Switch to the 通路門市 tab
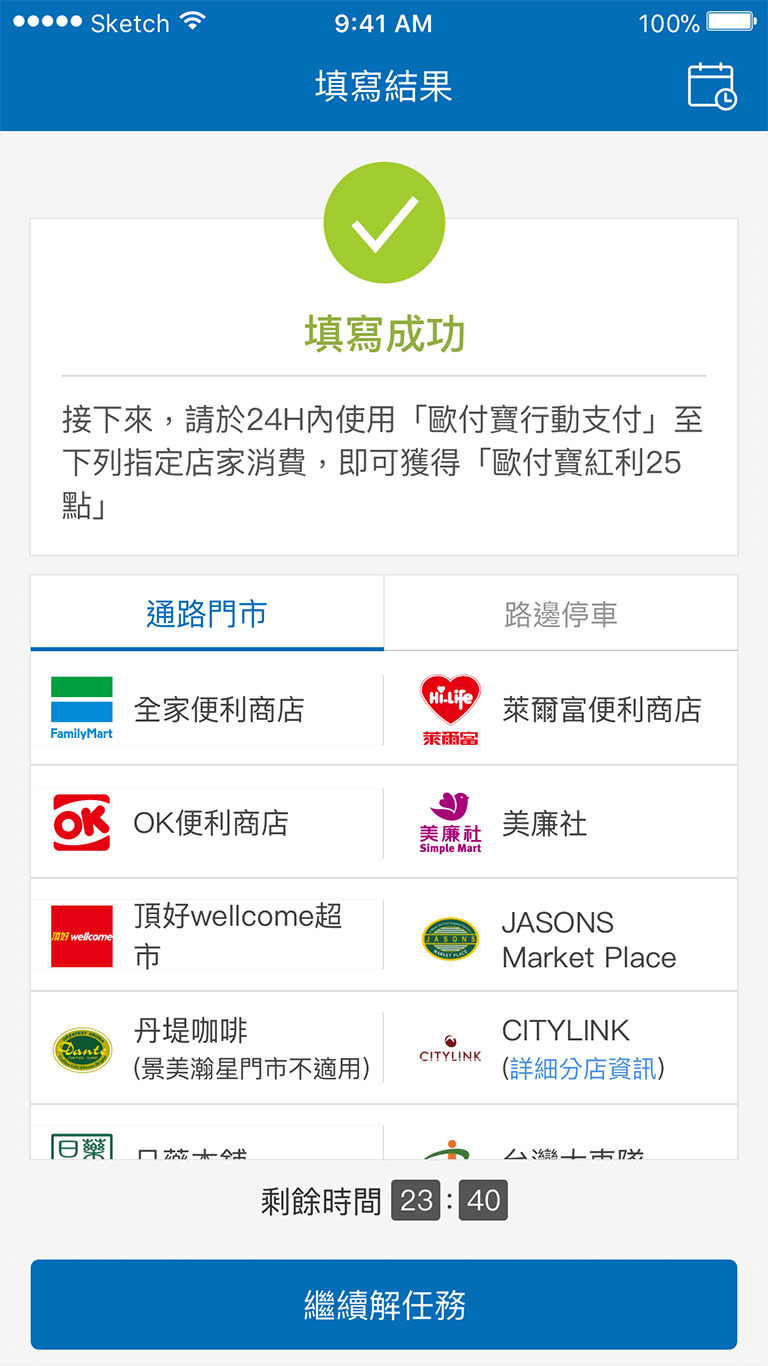Viewport: 768px width, 1366px height. pos(207,613)
